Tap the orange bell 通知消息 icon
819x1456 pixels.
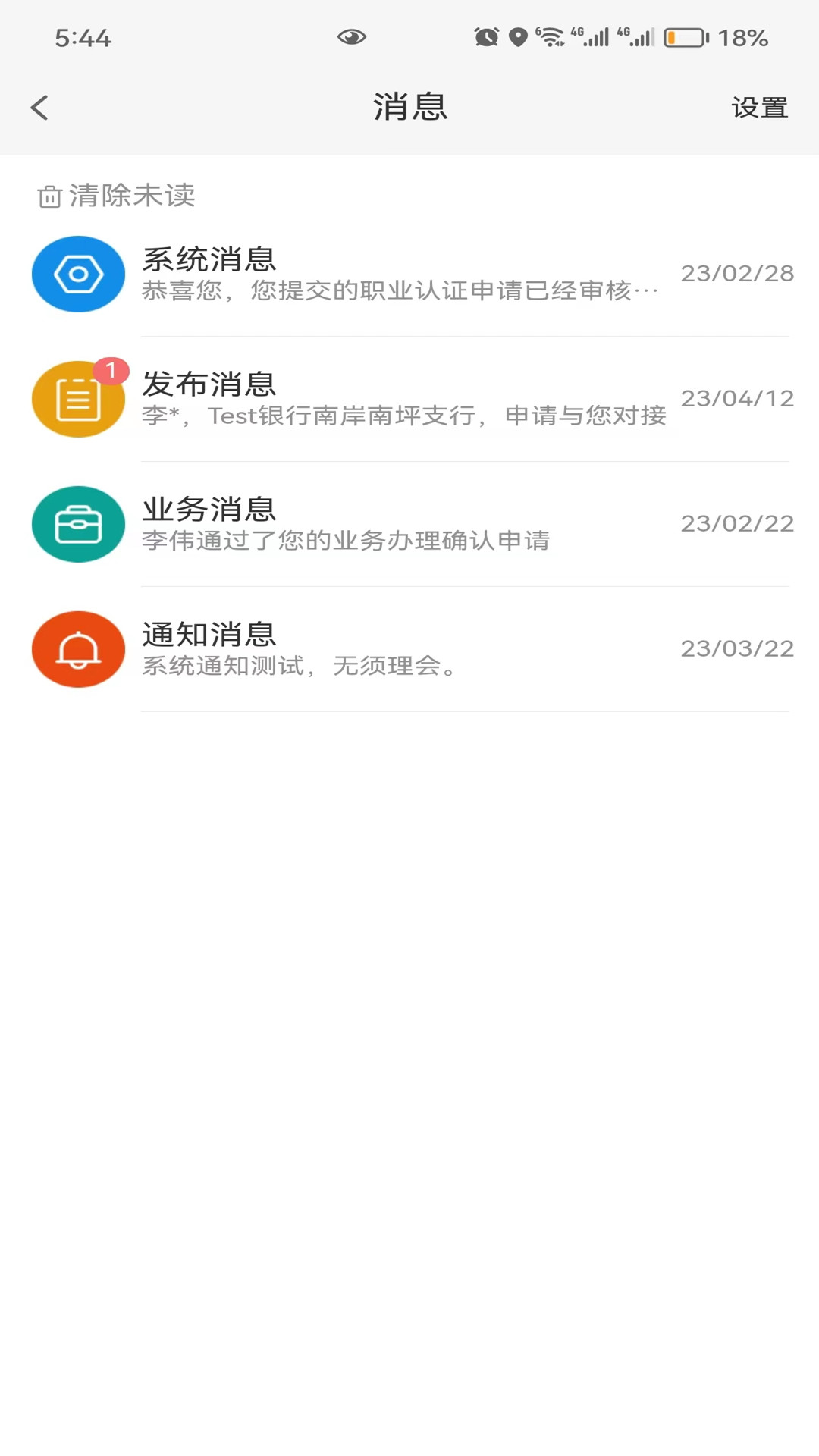point(78,649)
